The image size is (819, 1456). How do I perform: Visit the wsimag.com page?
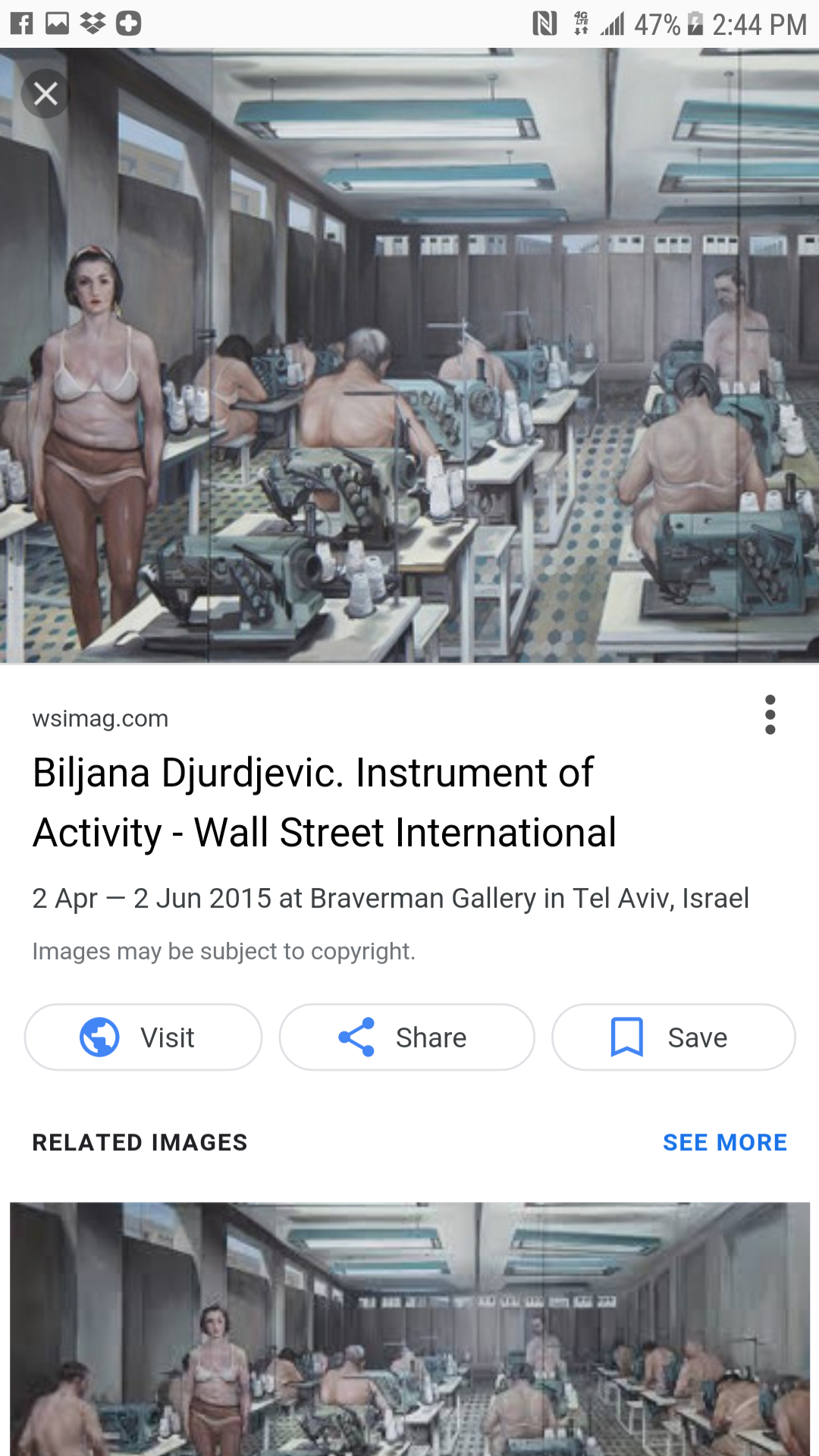tap(143, 1037)
